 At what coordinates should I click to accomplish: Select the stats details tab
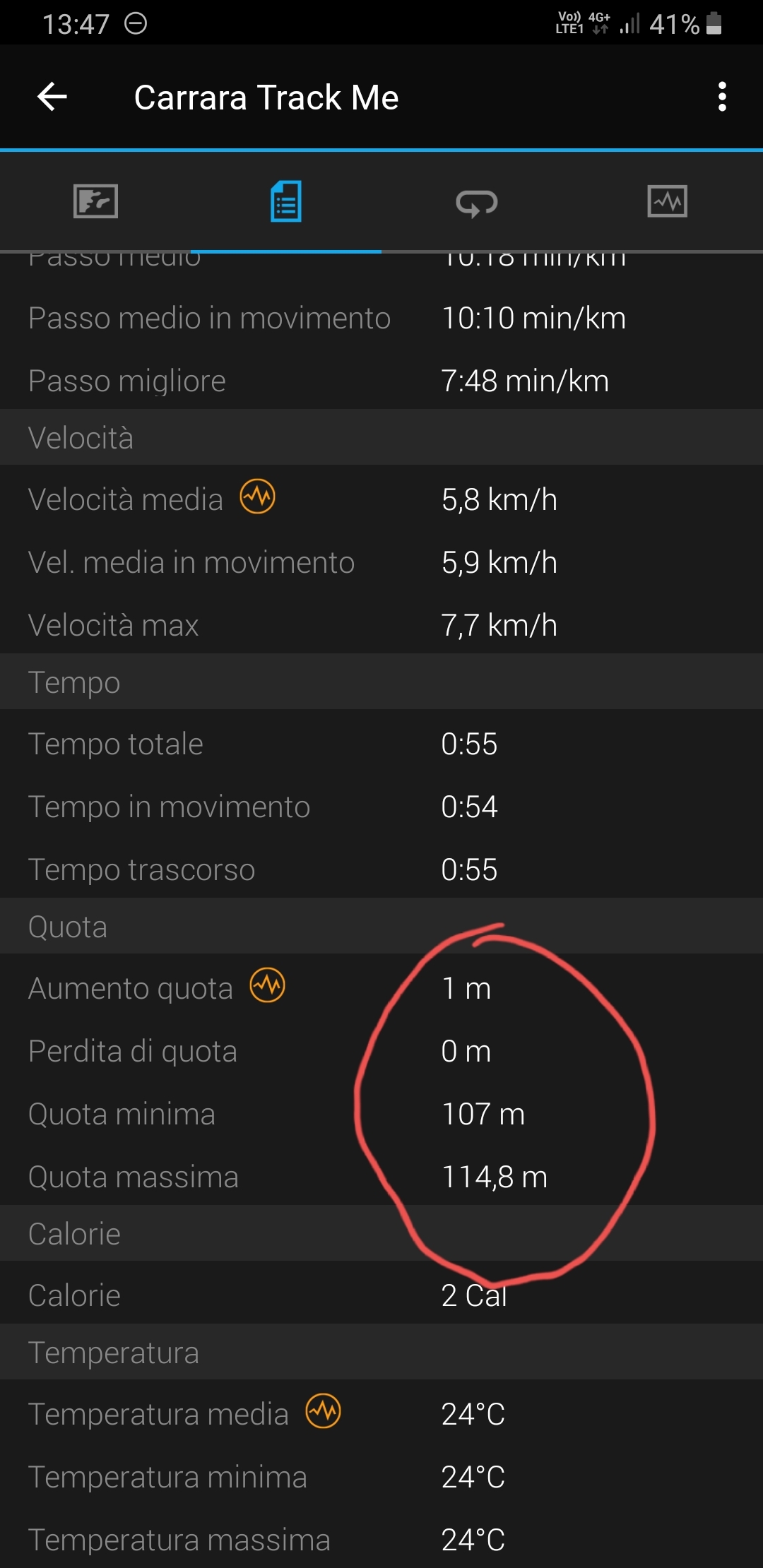coord(286,202)
